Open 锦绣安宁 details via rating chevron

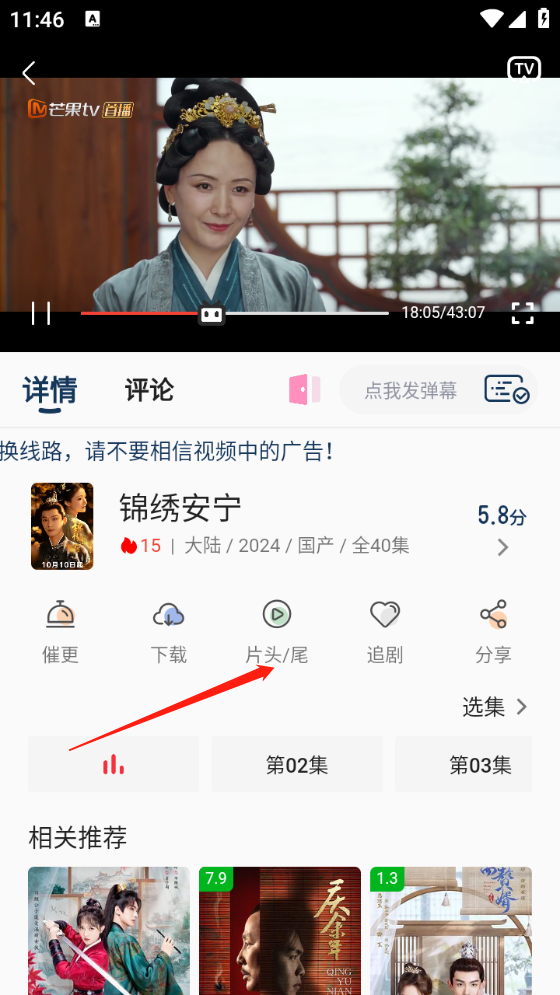coord(503,547)
